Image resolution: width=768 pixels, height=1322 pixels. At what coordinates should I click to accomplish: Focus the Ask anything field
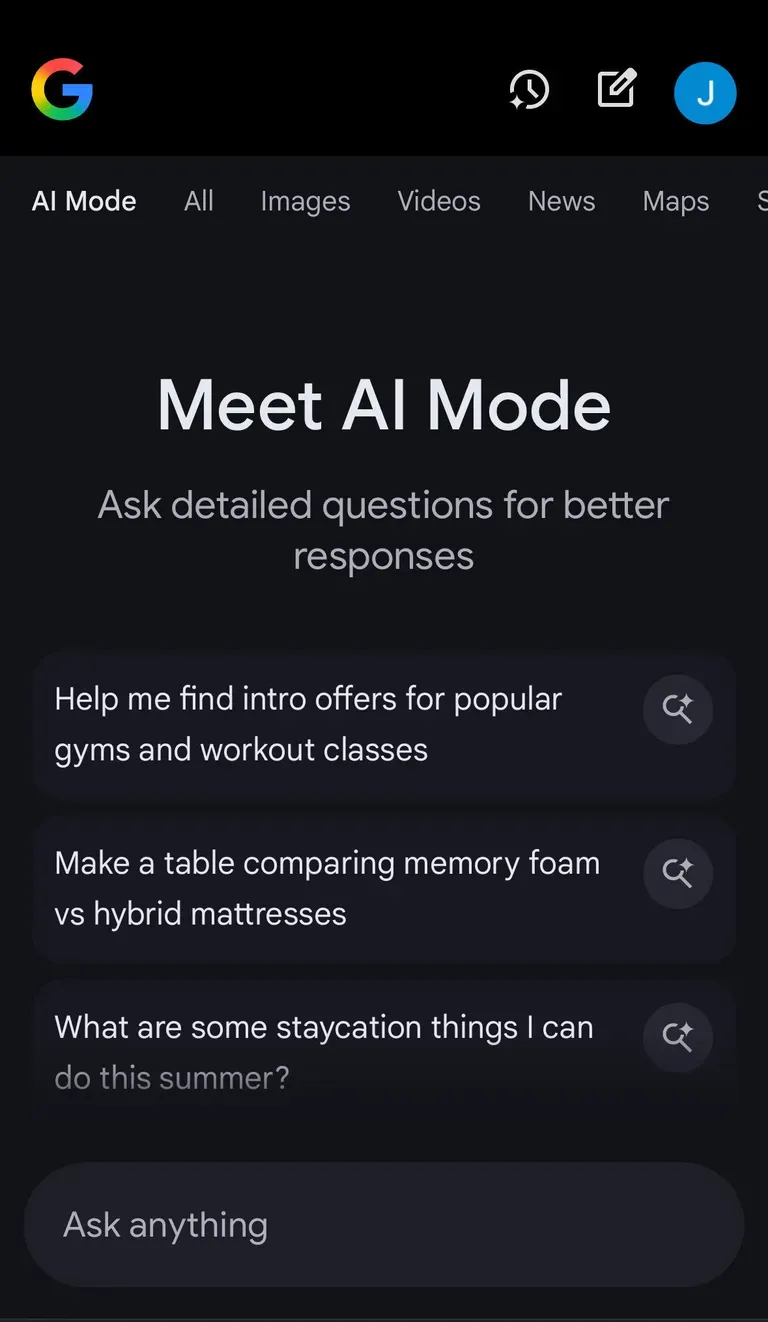[x=384, y=1225]
